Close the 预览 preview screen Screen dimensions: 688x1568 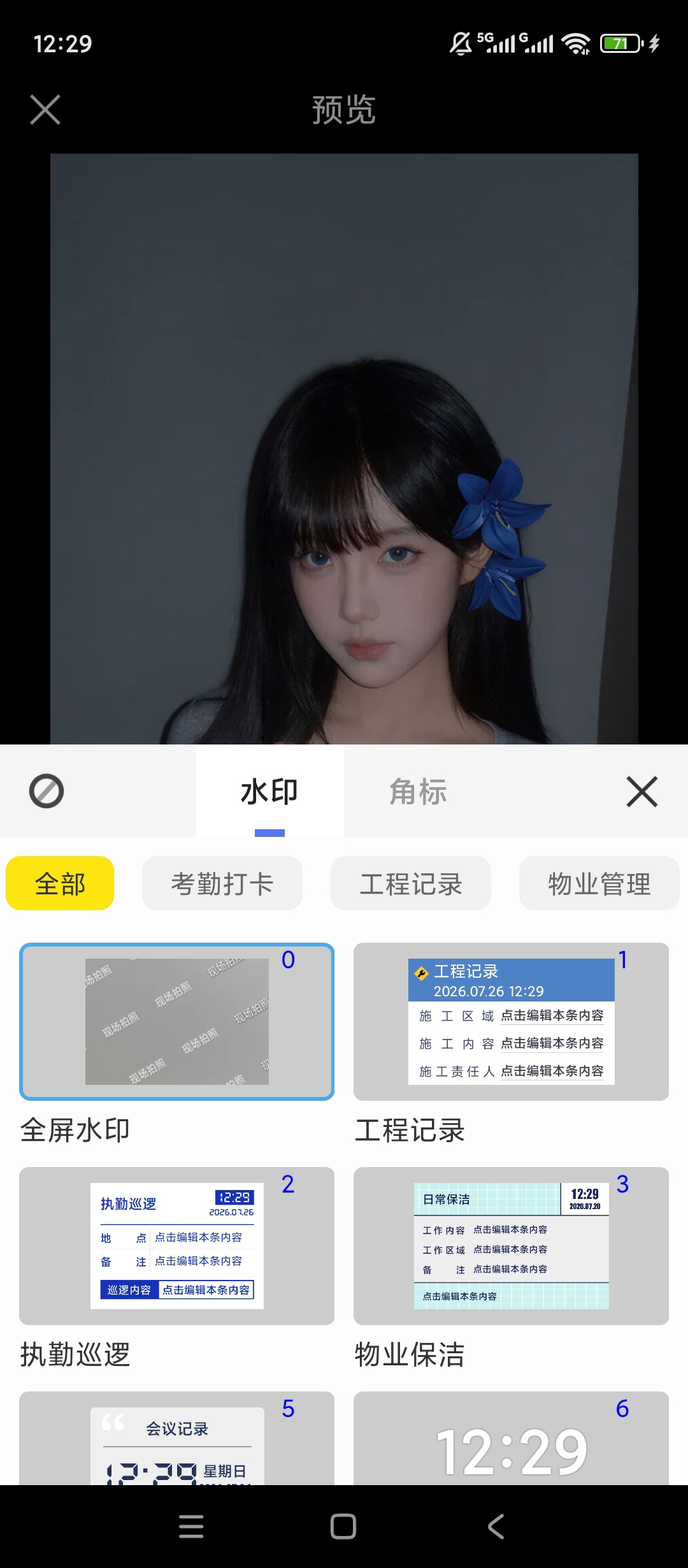click(x=45, y=110)
